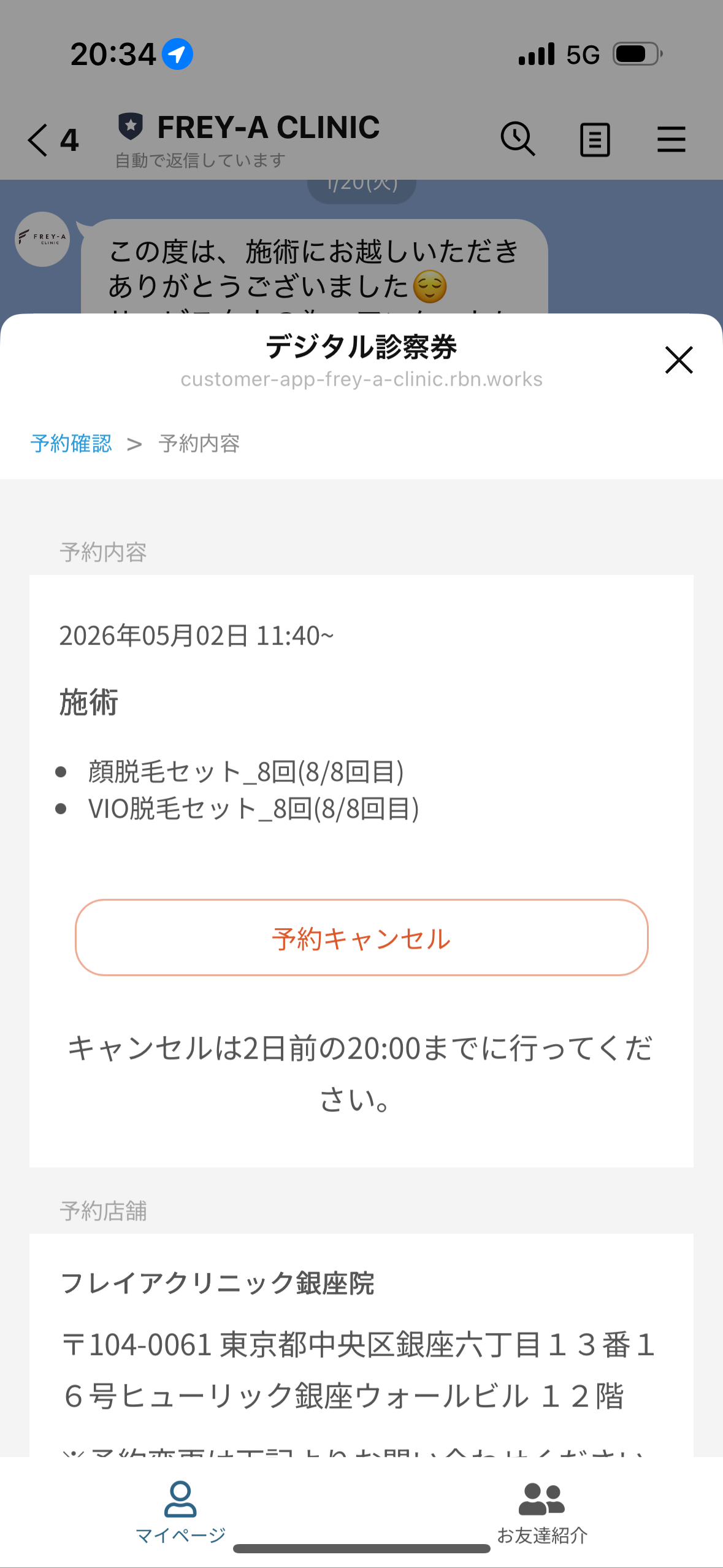This screenshot has width=723, height=1568.
Task: Tap the FREY-A CLINIC avatar beside the message
Action: (42, 240)
